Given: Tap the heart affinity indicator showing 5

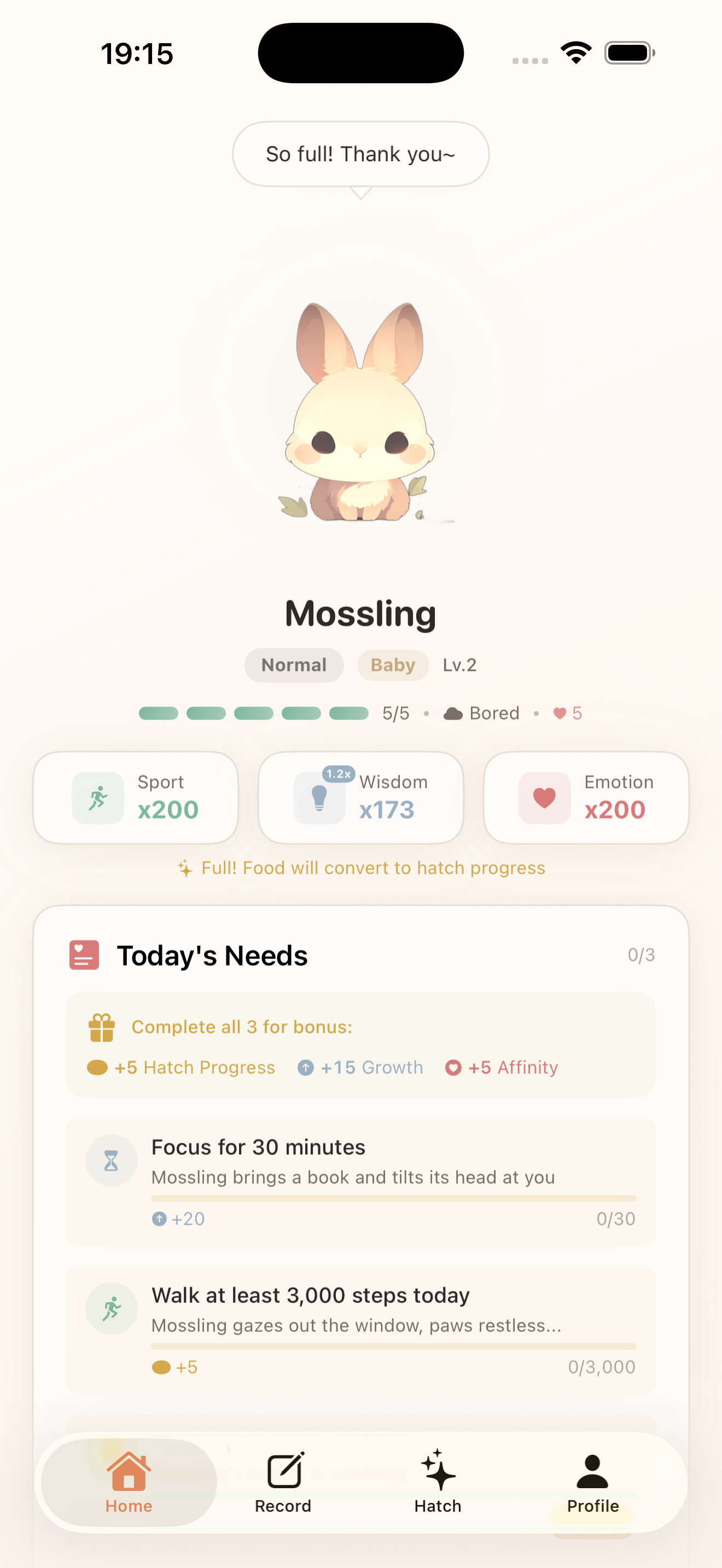Looking at the screenshot, I should pyautogui.click(x=567, y=712).
